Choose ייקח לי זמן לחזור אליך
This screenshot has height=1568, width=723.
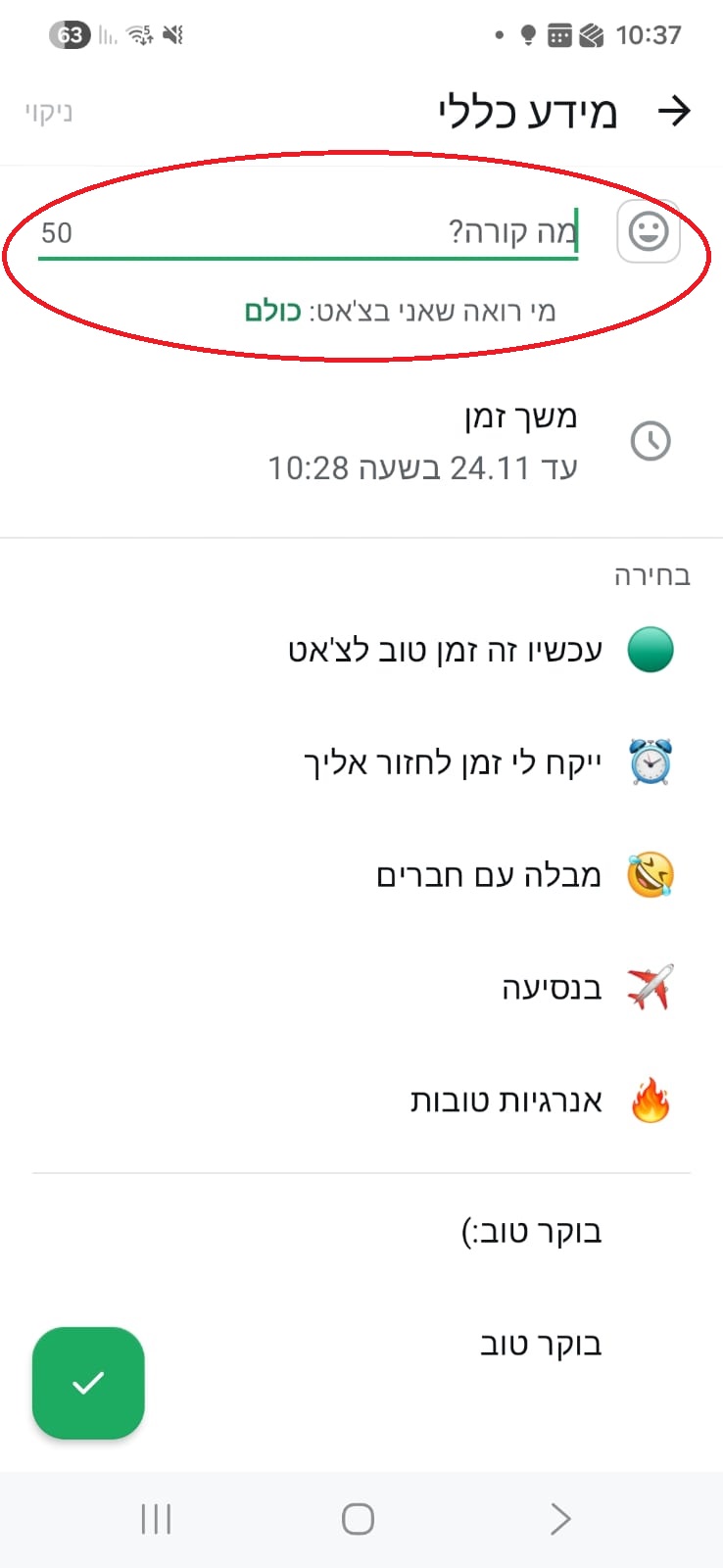pos(453,762)
